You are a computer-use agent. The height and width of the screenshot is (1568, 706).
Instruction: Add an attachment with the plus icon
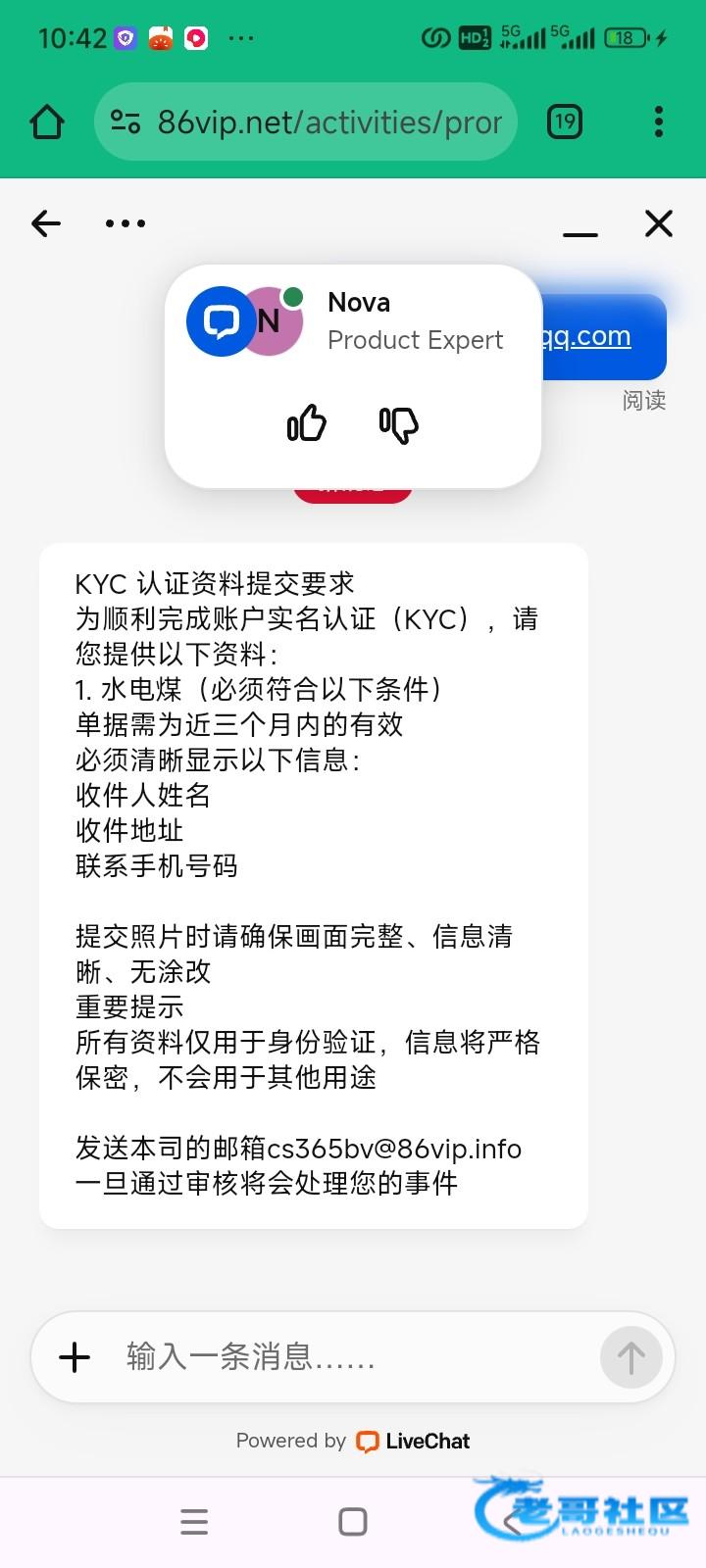pyautogui.click(x=75, y=1357)
